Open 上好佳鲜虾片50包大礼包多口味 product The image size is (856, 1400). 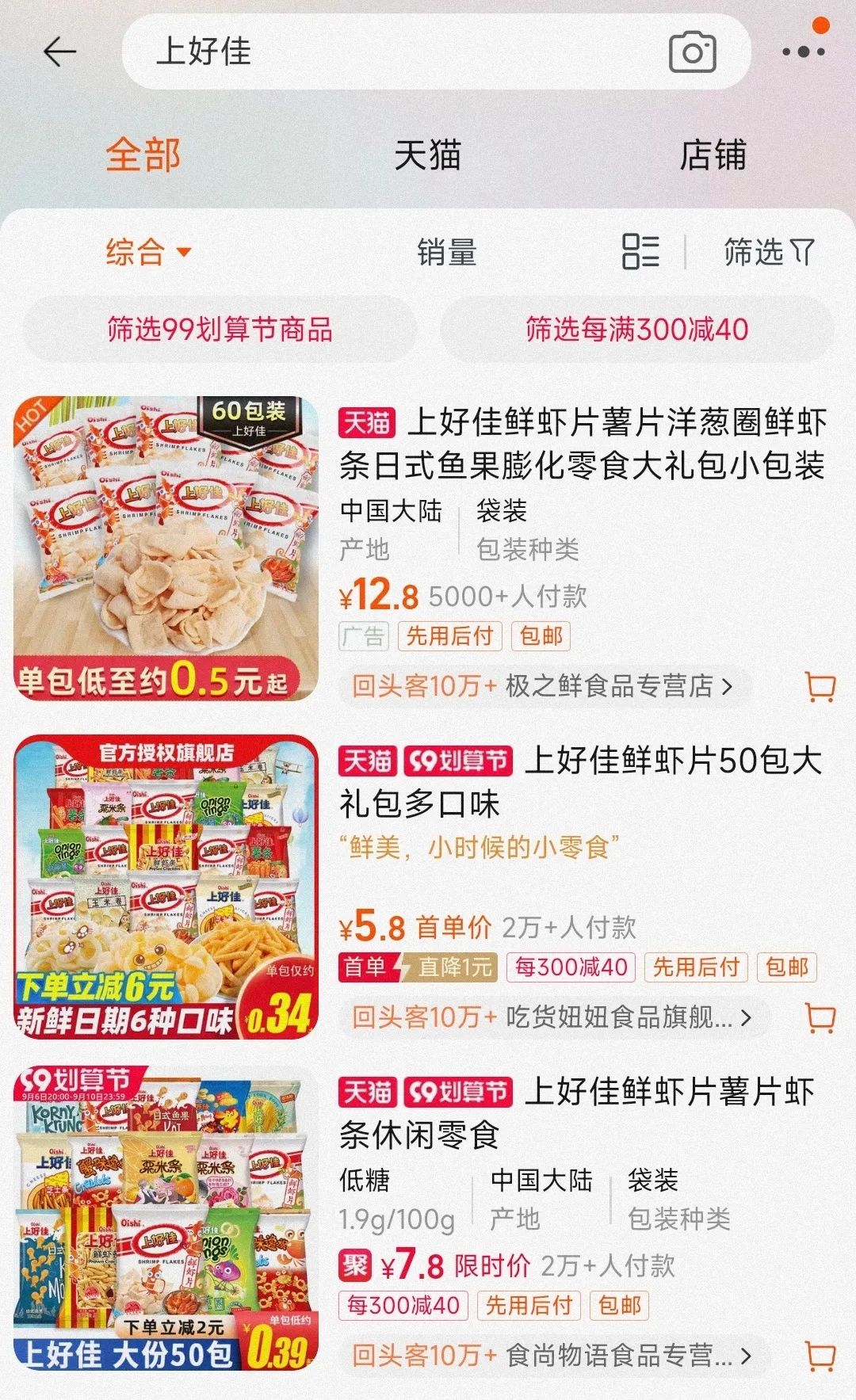(581, 781)
